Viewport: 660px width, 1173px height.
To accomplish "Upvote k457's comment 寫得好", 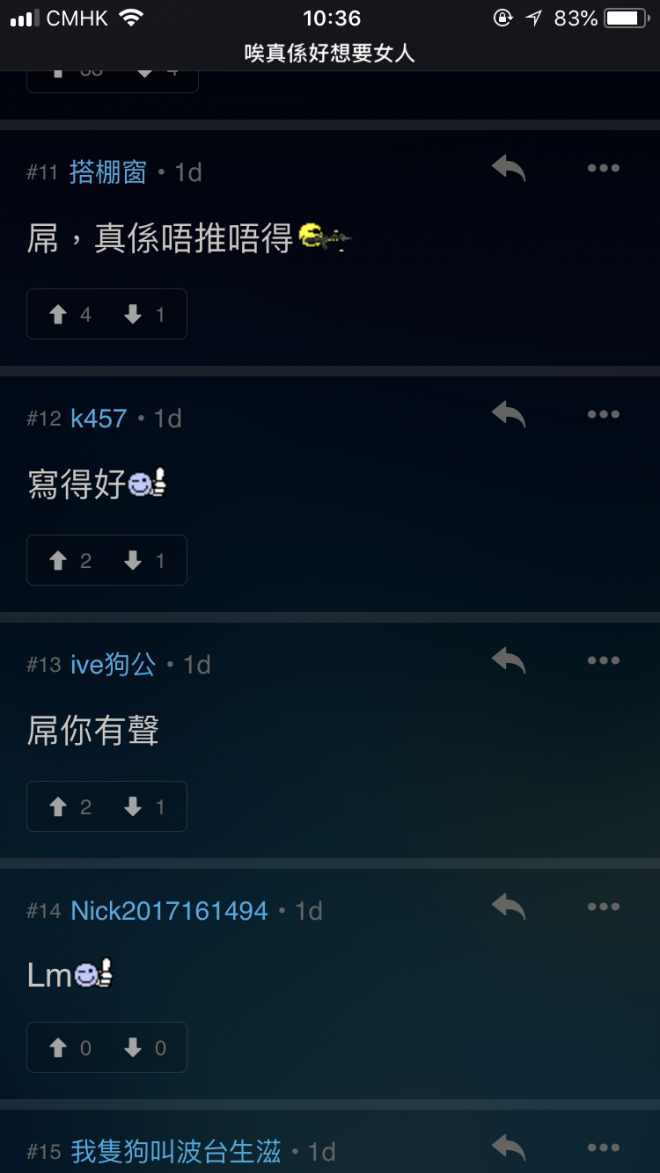I will tap(70, 561).
